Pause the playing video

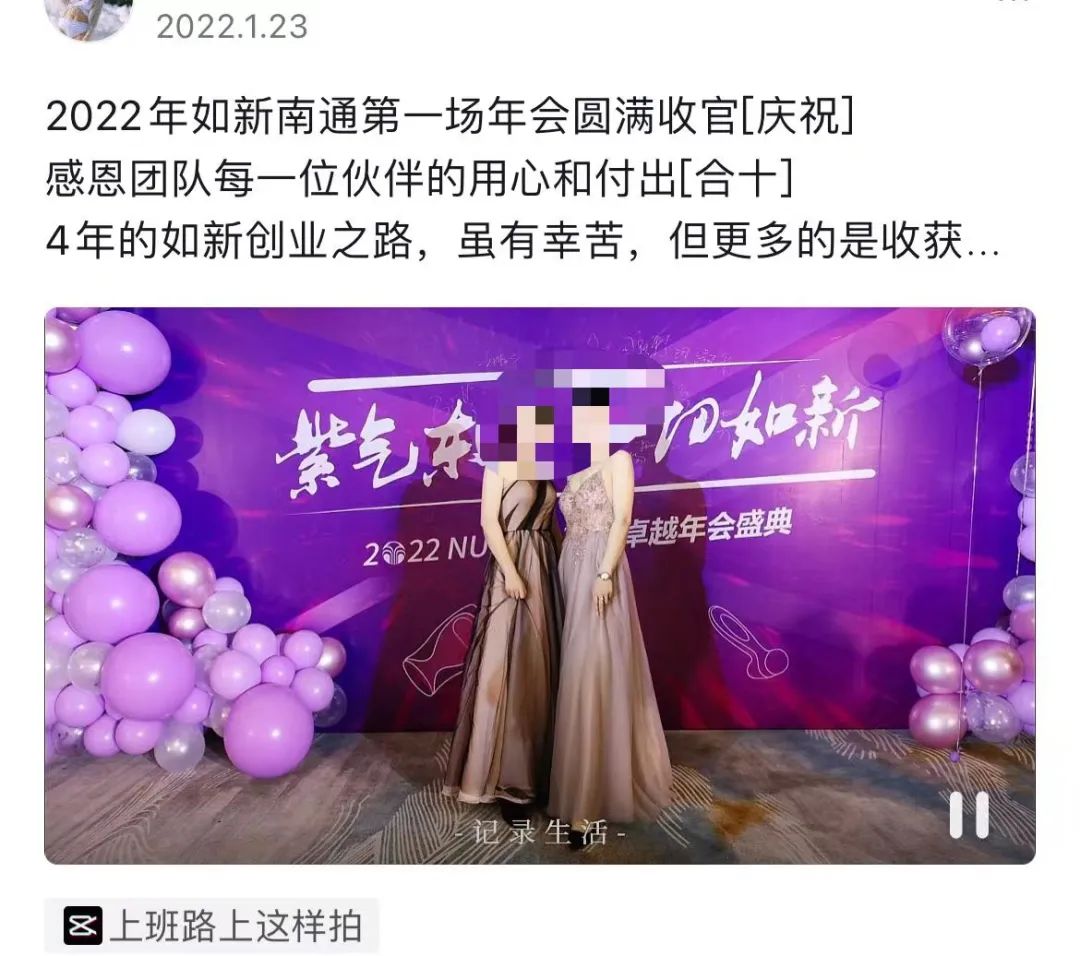pyautogui.click(x=968, y=815)
